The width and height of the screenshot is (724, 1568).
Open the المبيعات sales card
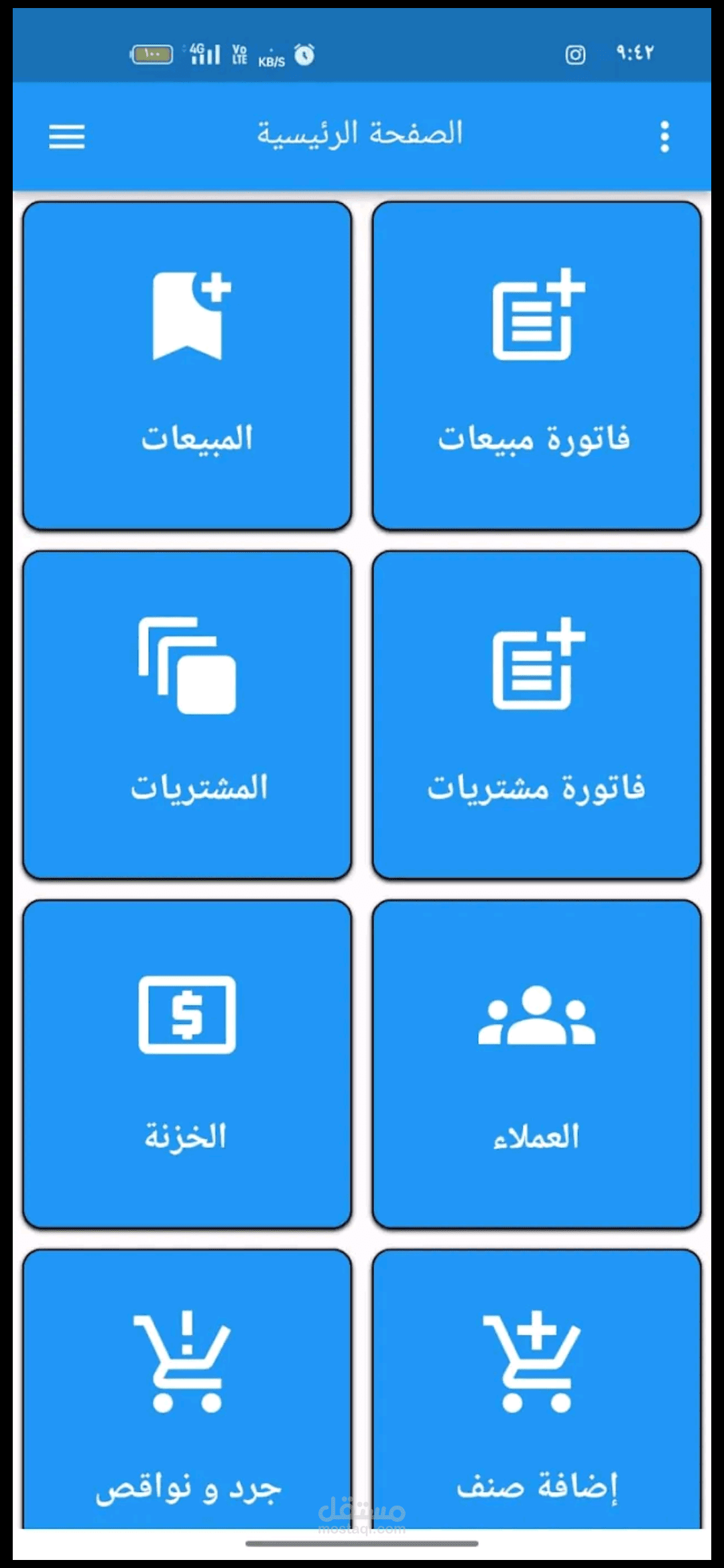click(x=187, y=366)
